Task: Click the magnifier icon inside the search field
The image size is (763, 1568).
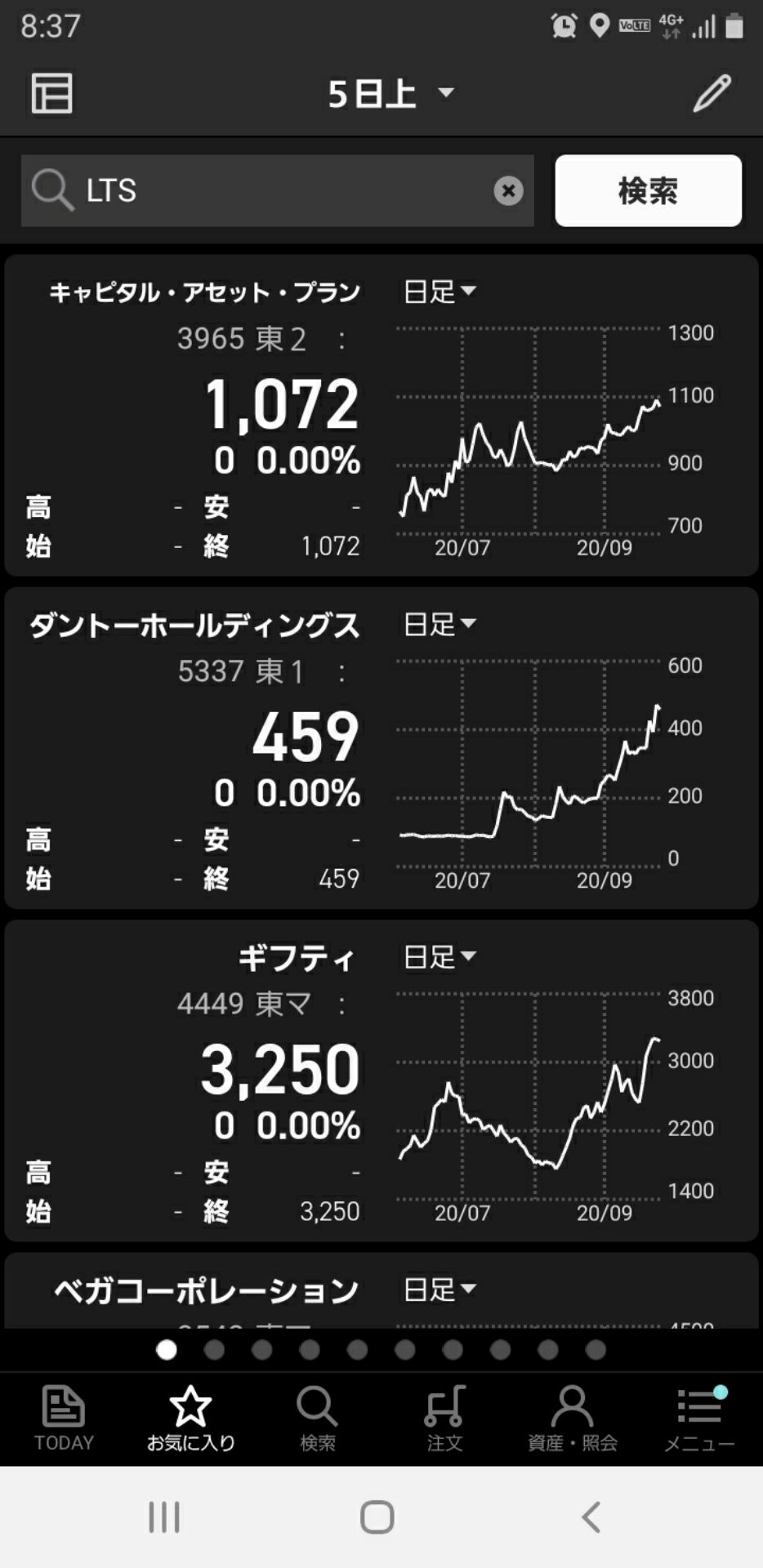Action: click(51, 190)
